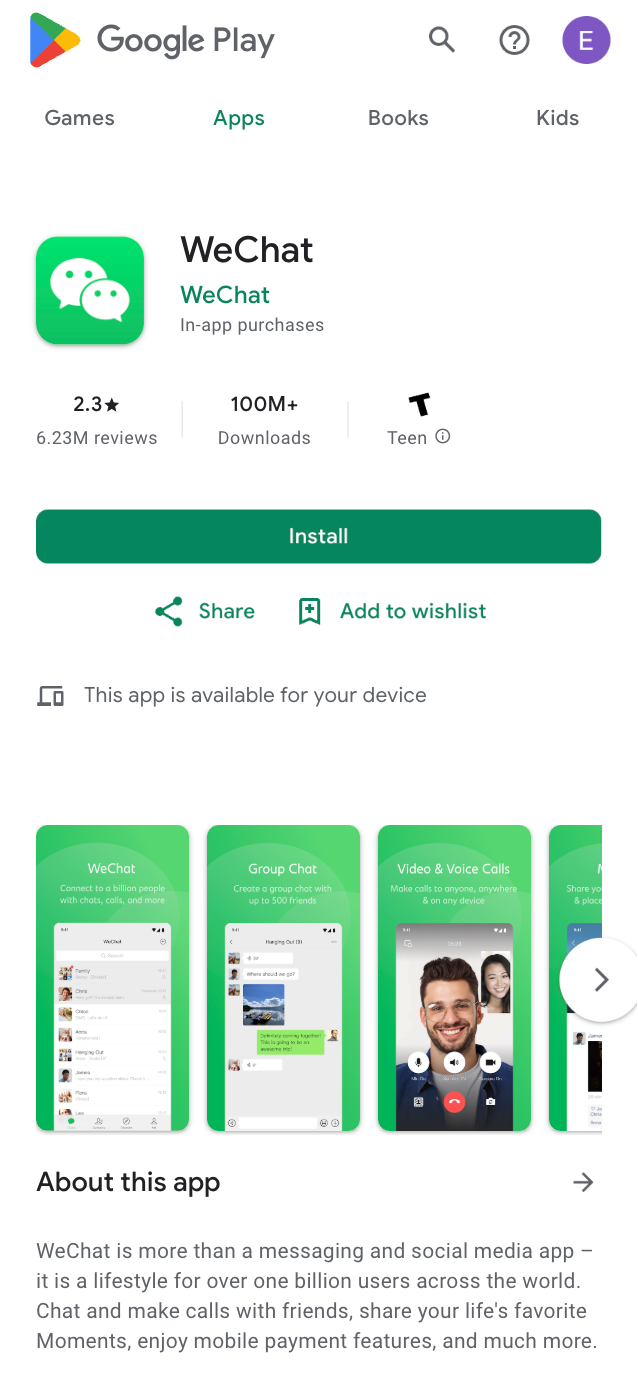This screenshot has width=638, height=1382.
Task: Expand About this app arrow
Action: pyautogui.click(x=583, y=1182)
